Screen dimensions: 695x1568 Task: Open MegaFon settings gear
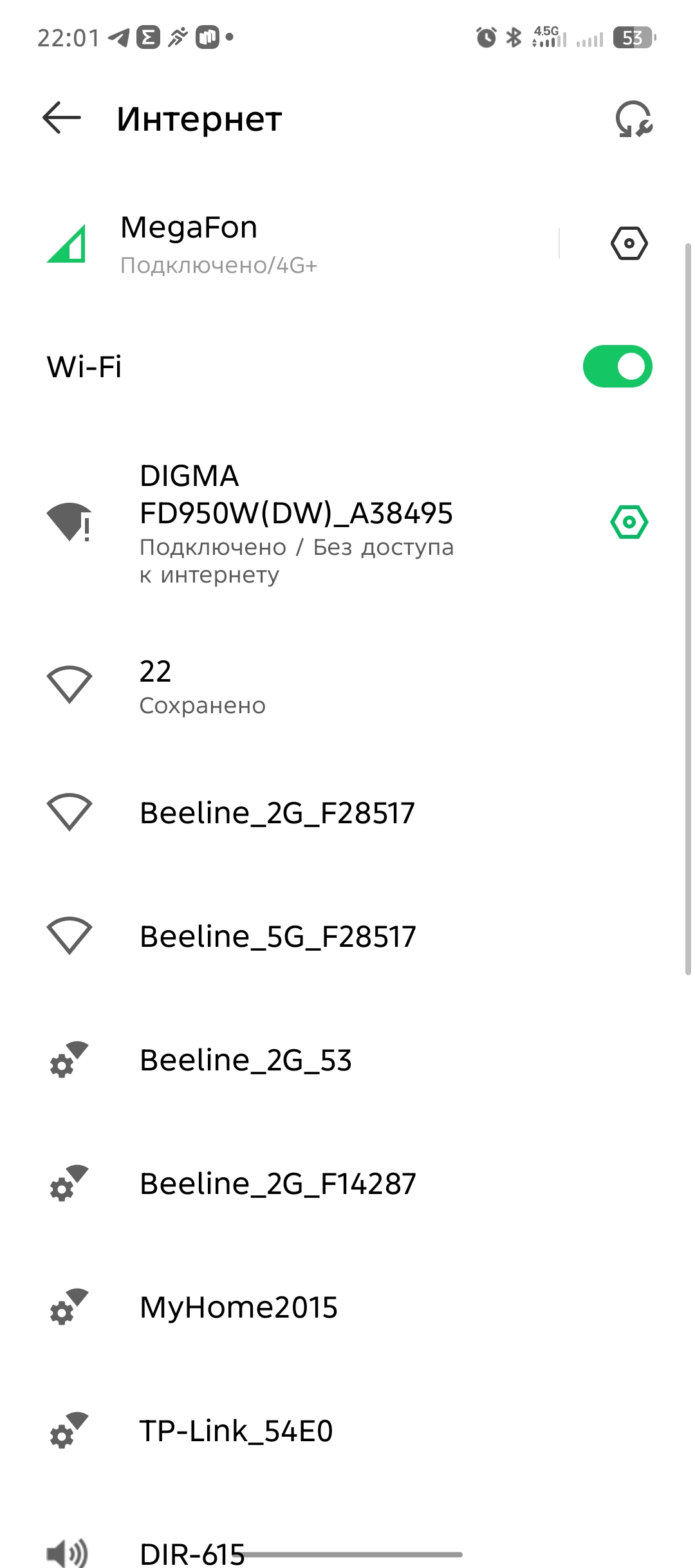(629, 244)
